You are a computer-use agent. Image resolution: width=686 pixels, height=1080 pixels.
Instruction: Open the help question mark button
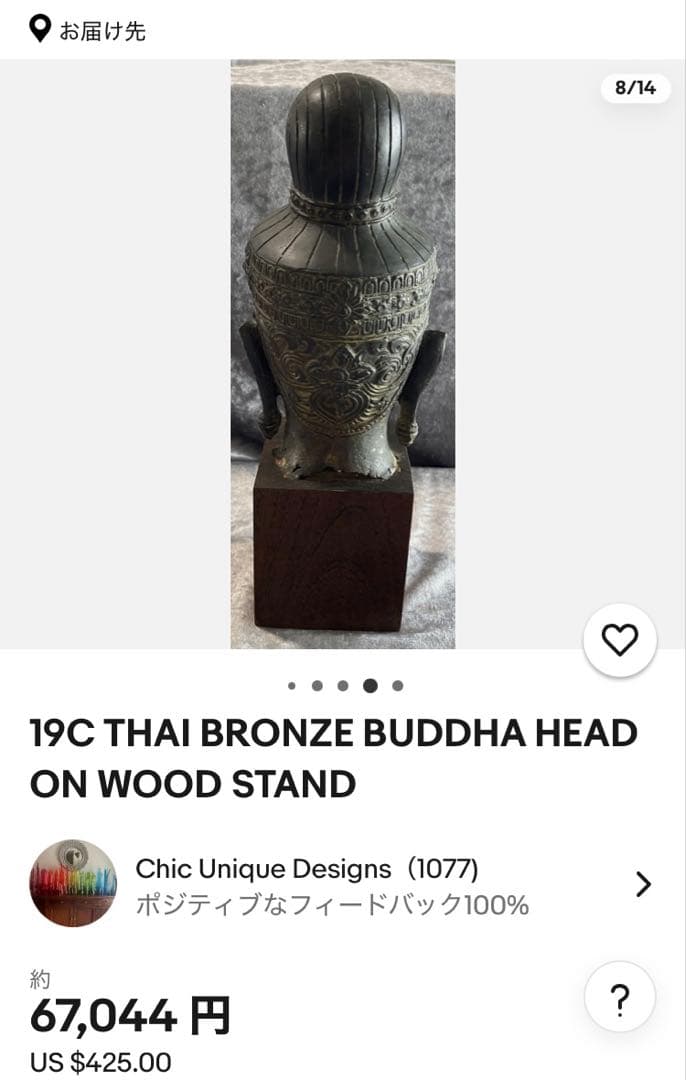[620, 997]
